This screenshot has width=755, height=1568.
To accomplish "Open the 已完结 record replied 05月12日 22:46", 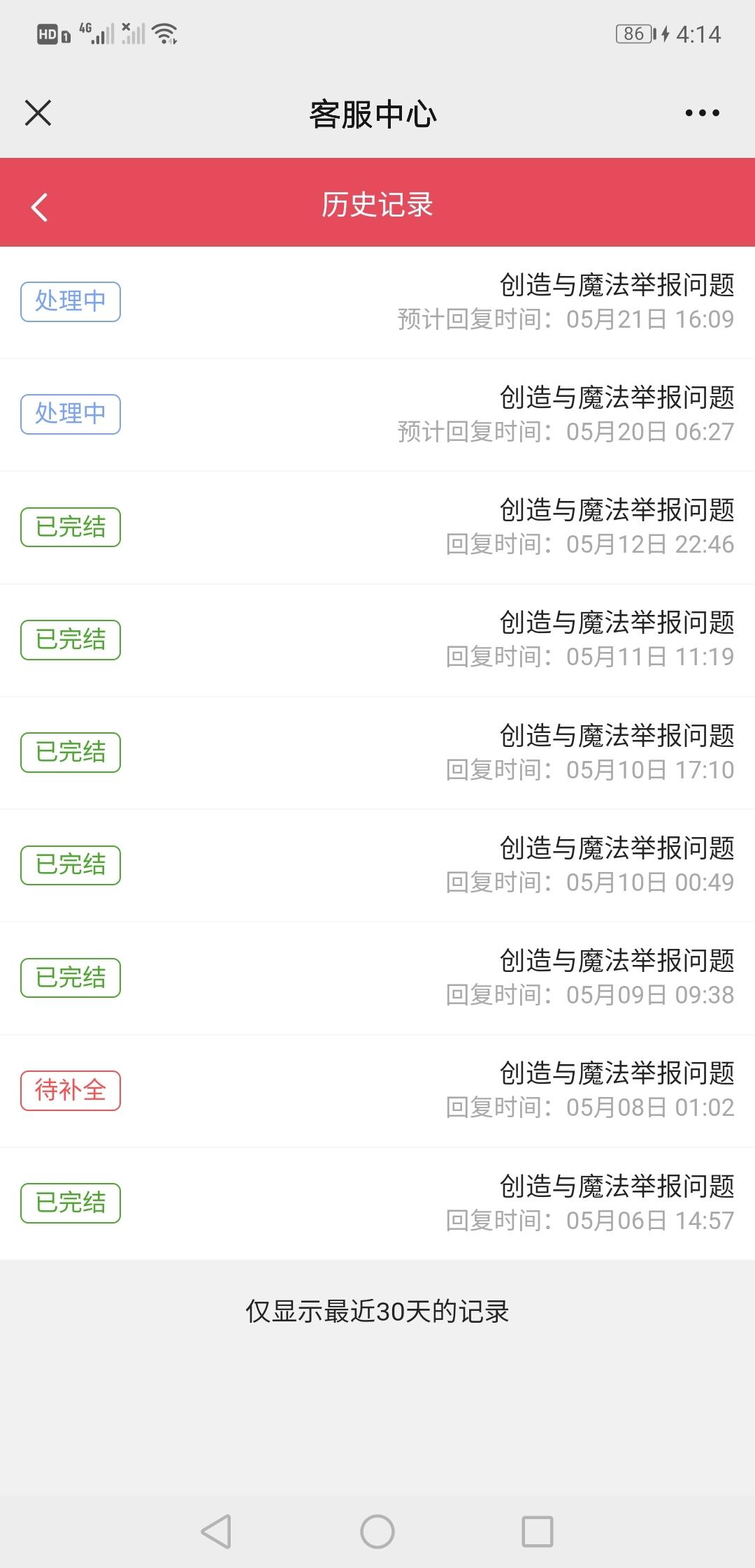I will [x=377, y=528].
